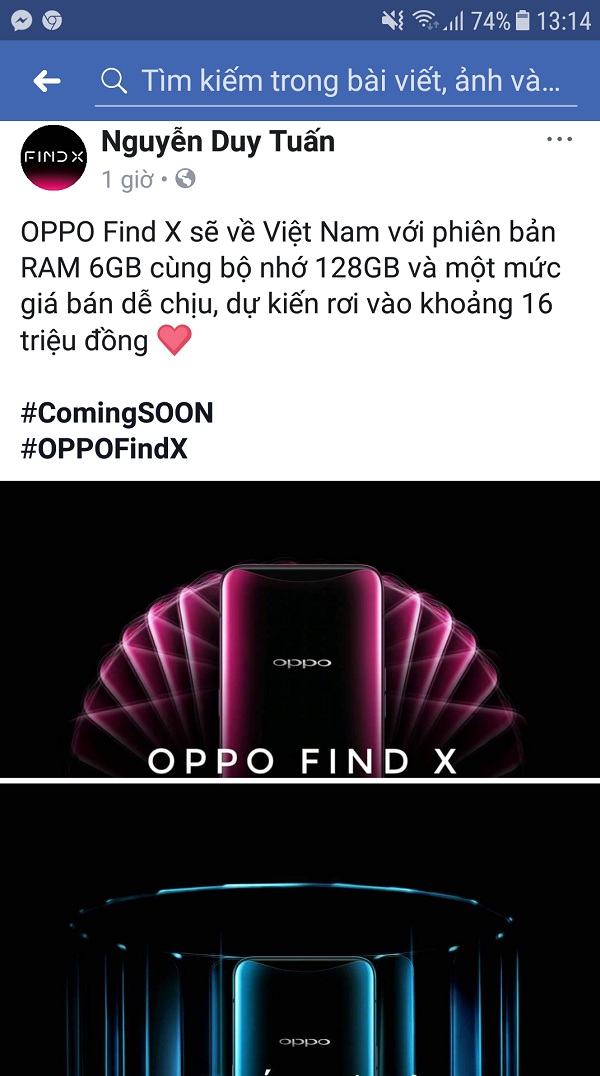
Task: View the pink OPPO Find X photo
Action: (x=300, y=628)
